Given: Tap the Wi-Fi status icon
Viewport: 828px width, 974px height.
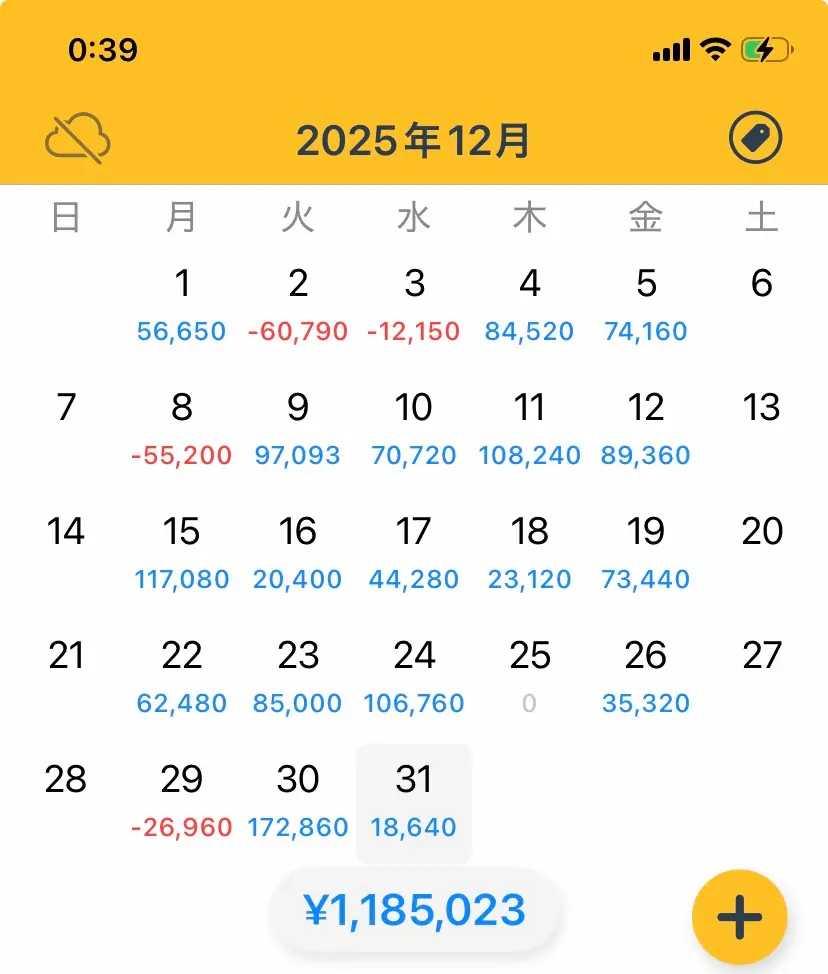Looking at the screenshot, I should [714, 48].
